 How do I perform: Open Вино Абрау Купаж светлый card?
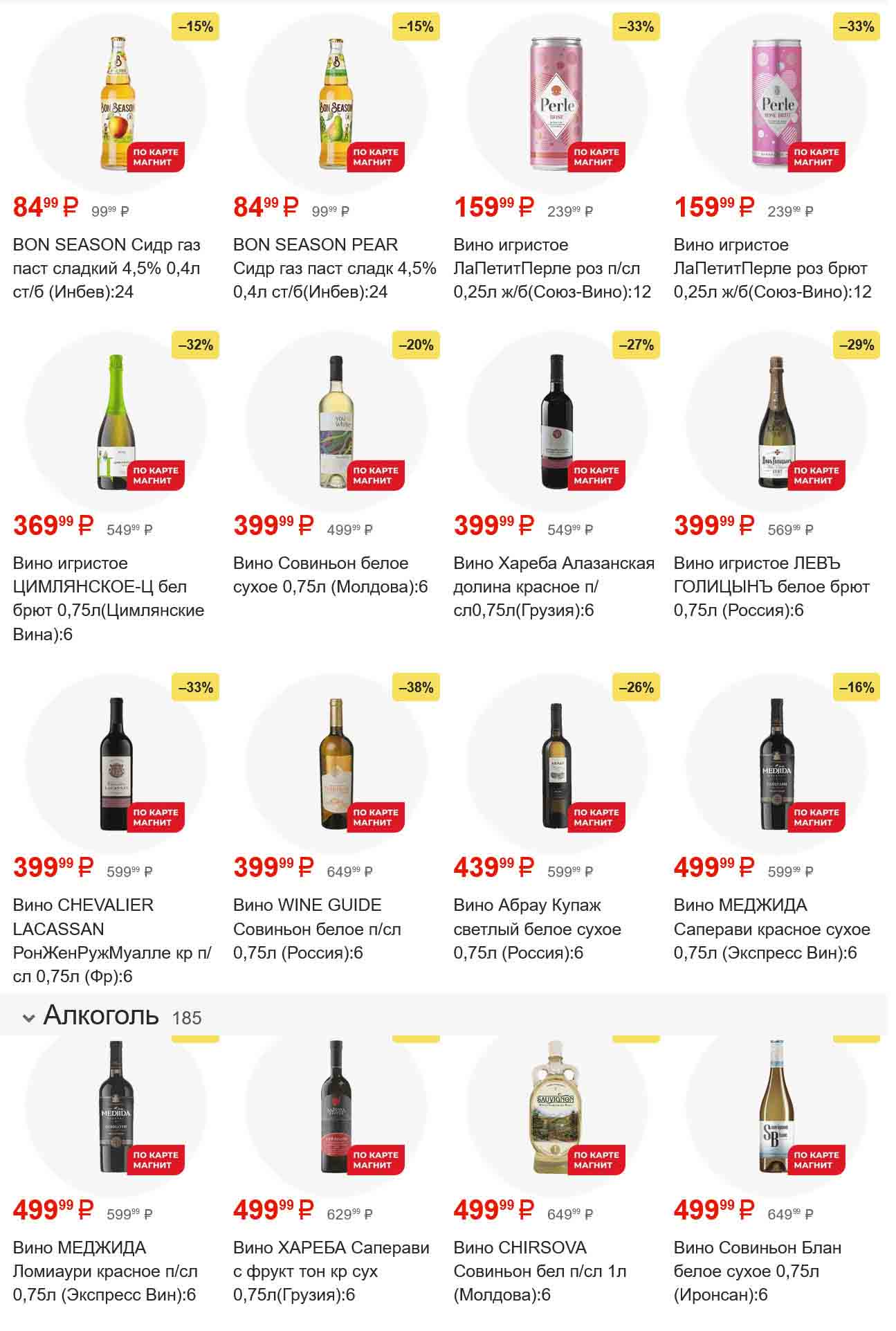pyautogui.click(x=556, y=763)
